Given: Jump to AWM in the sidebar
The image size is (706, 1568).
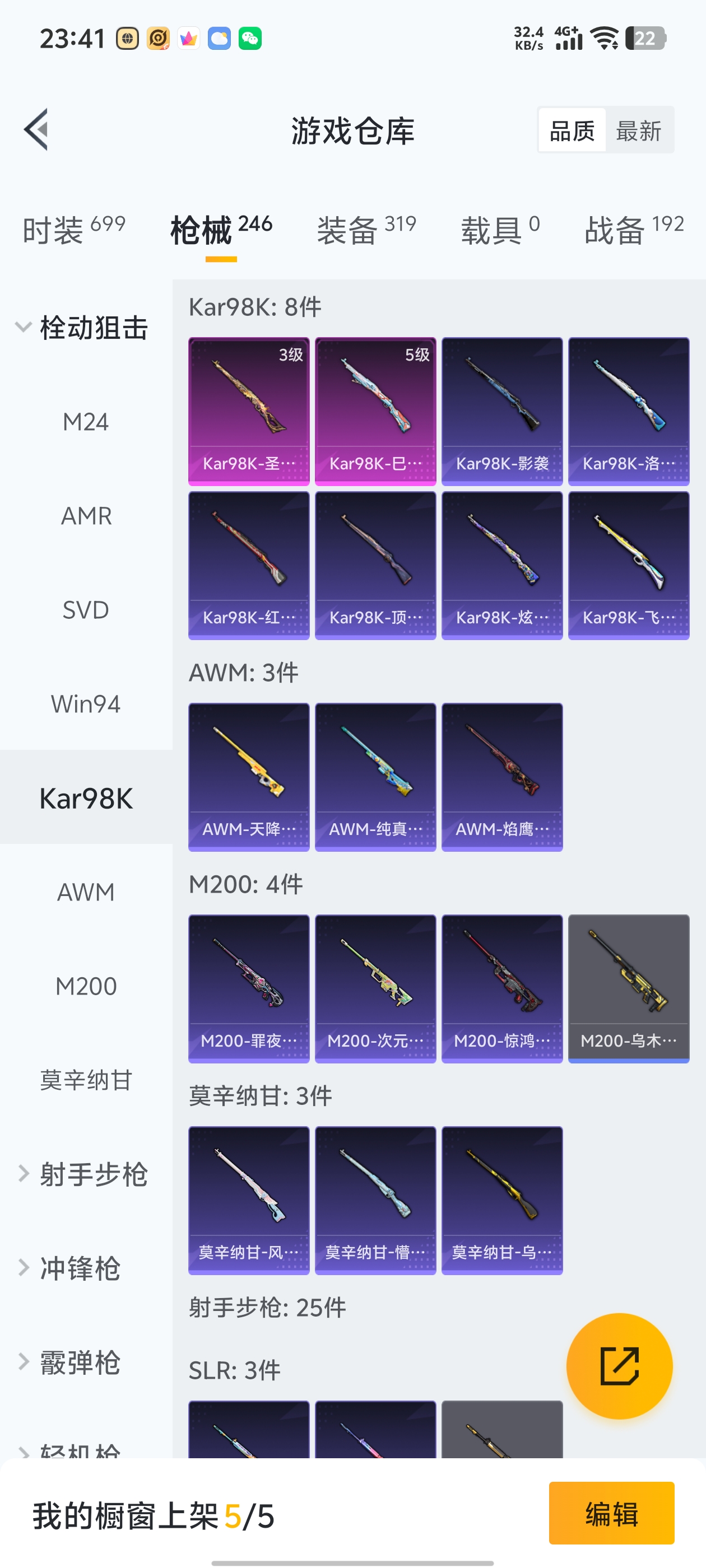Looking at the screenshot, I should coord(86,892).
